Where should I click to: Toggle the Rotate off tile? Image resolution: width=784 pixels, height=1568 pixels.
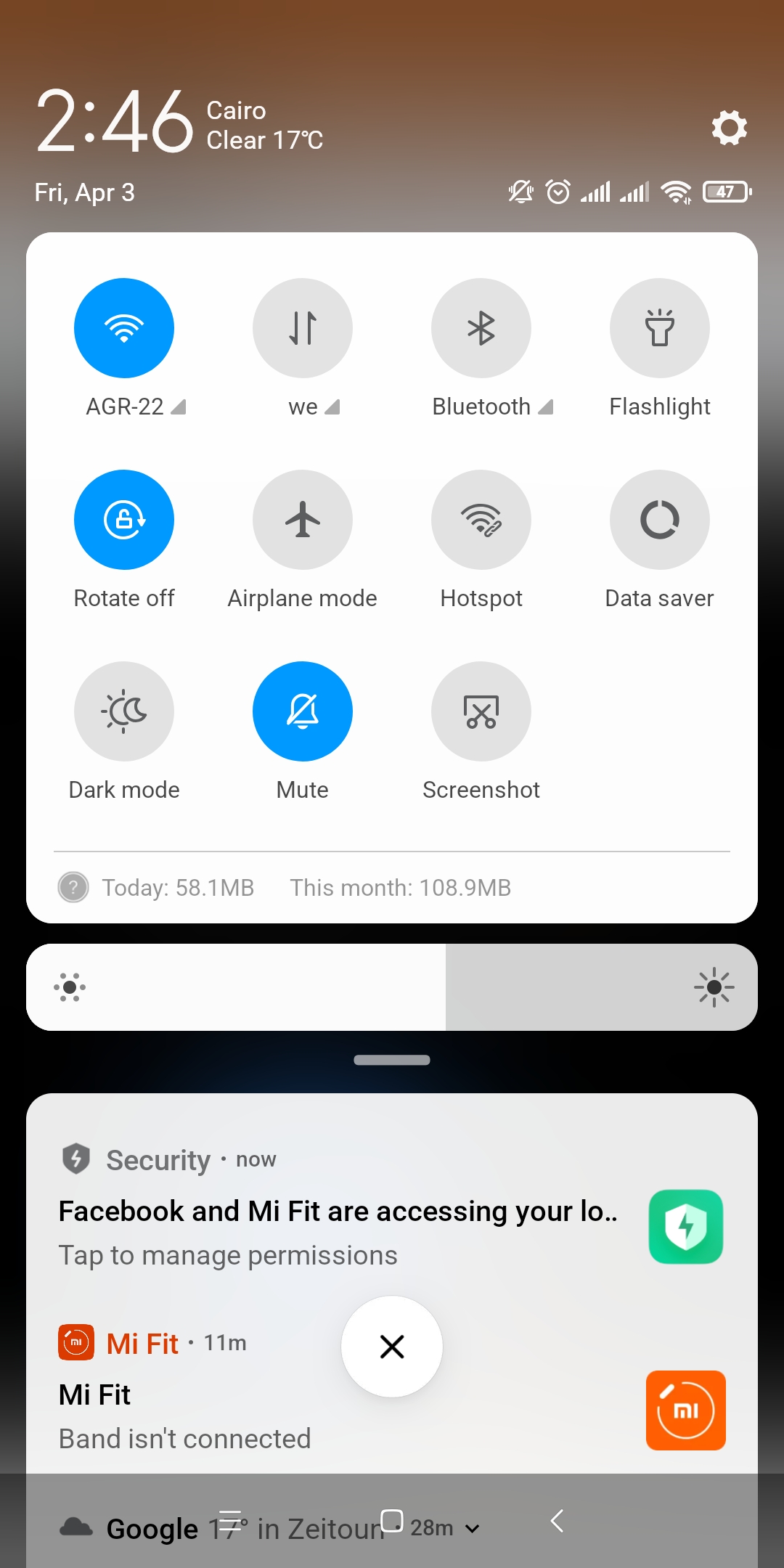[x=124, y=520]
